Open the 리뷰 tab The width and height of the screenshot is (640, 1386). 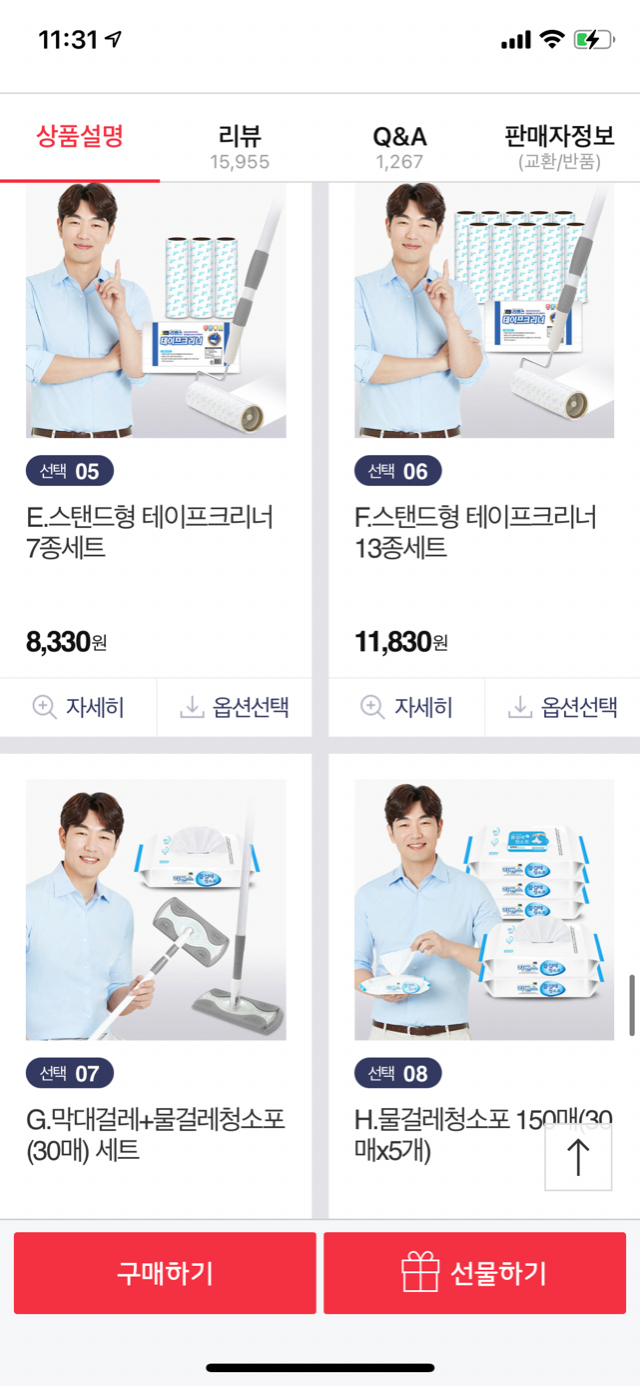pos(239,146)
